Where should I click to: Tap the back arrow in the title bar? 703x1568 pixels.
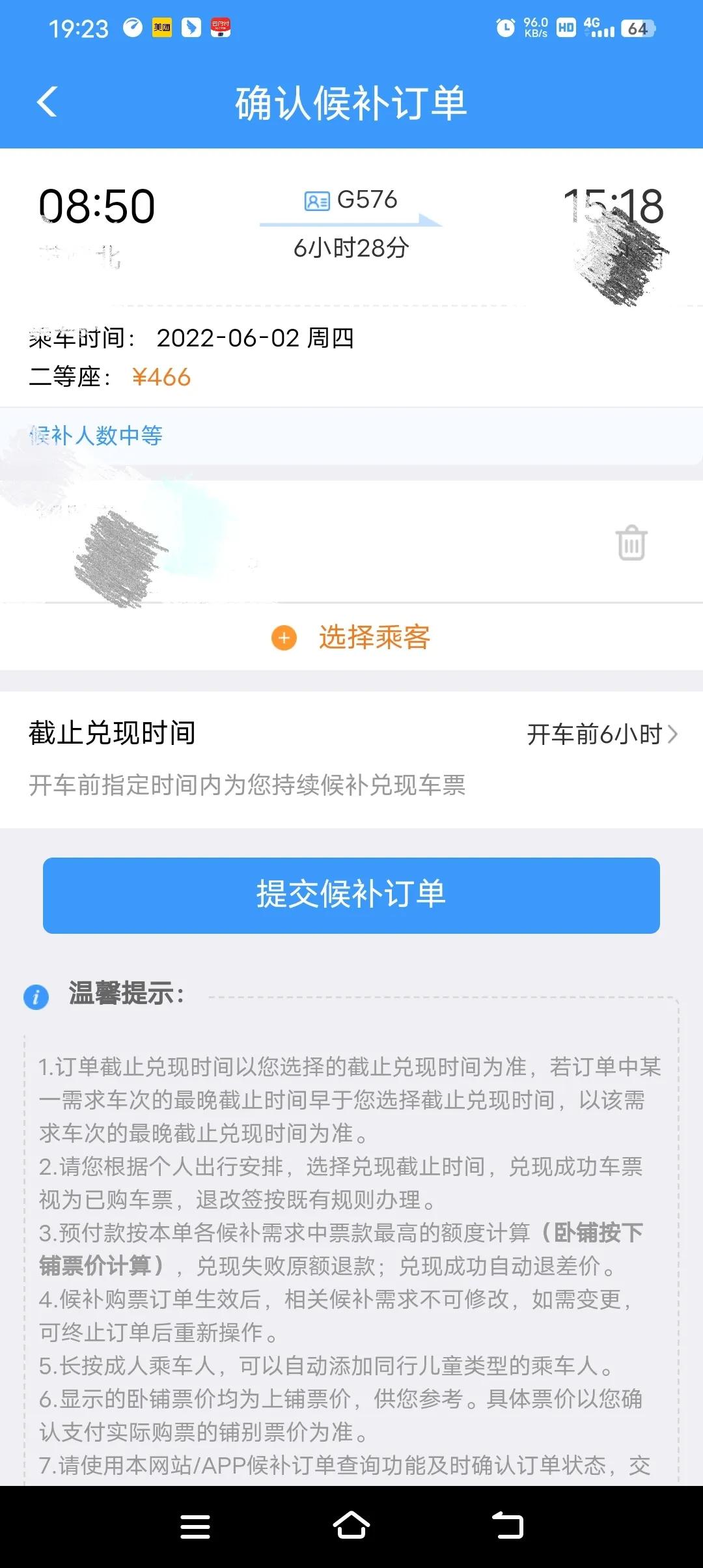point(46,101)
